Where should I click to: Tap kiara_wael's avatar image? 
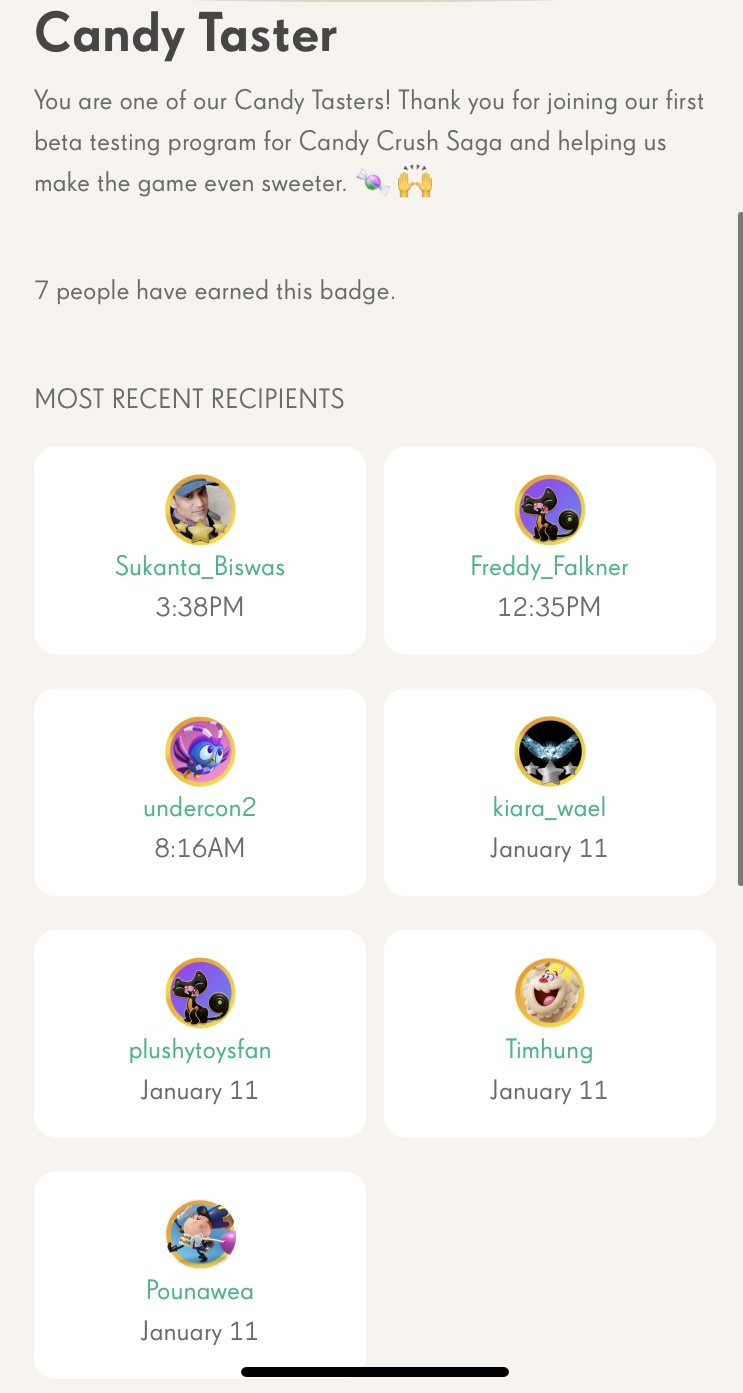pos(549,751)
